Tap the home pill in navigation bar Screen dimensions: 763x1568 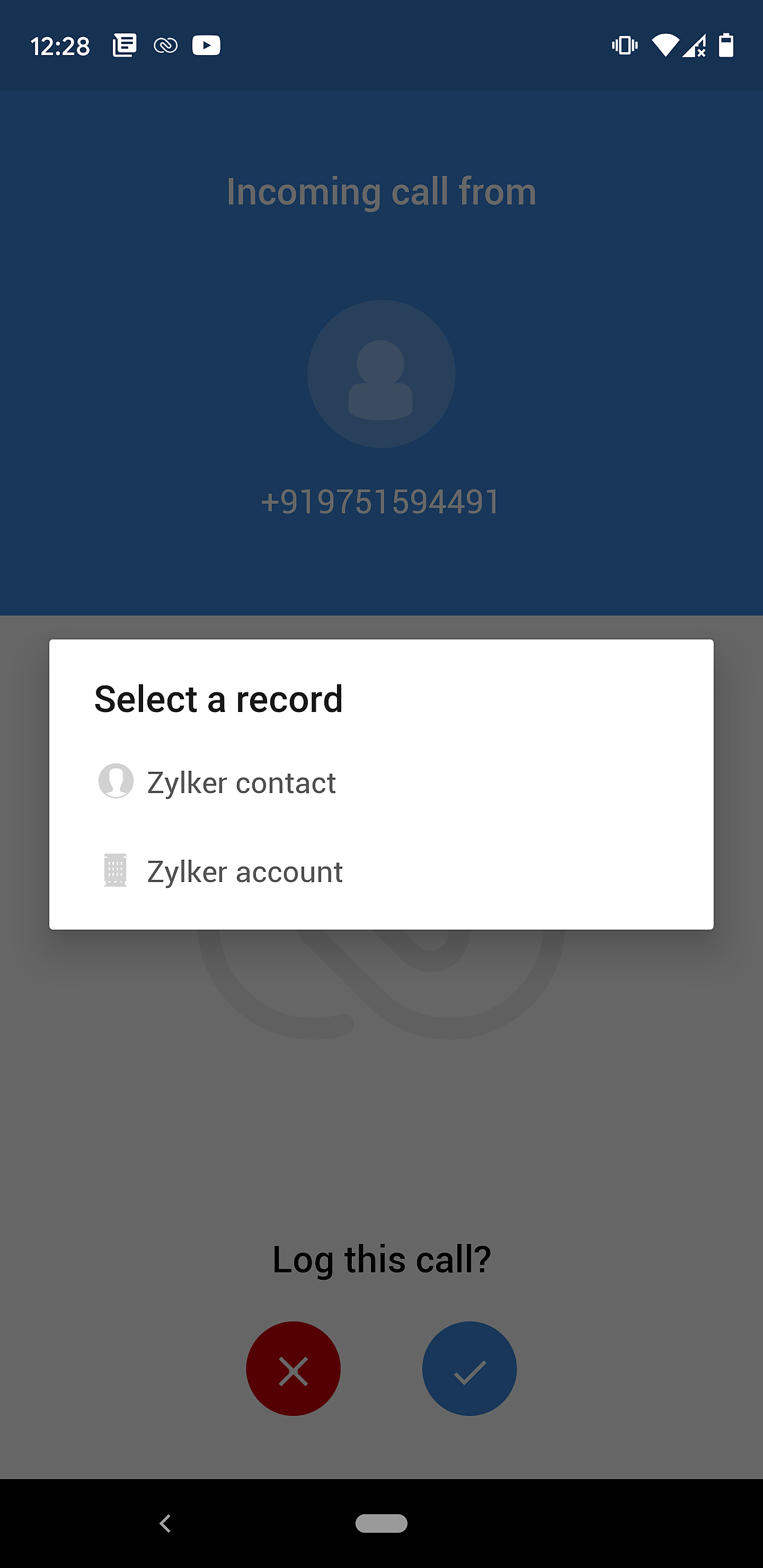pyautogui.click(x=381, y=1523)
